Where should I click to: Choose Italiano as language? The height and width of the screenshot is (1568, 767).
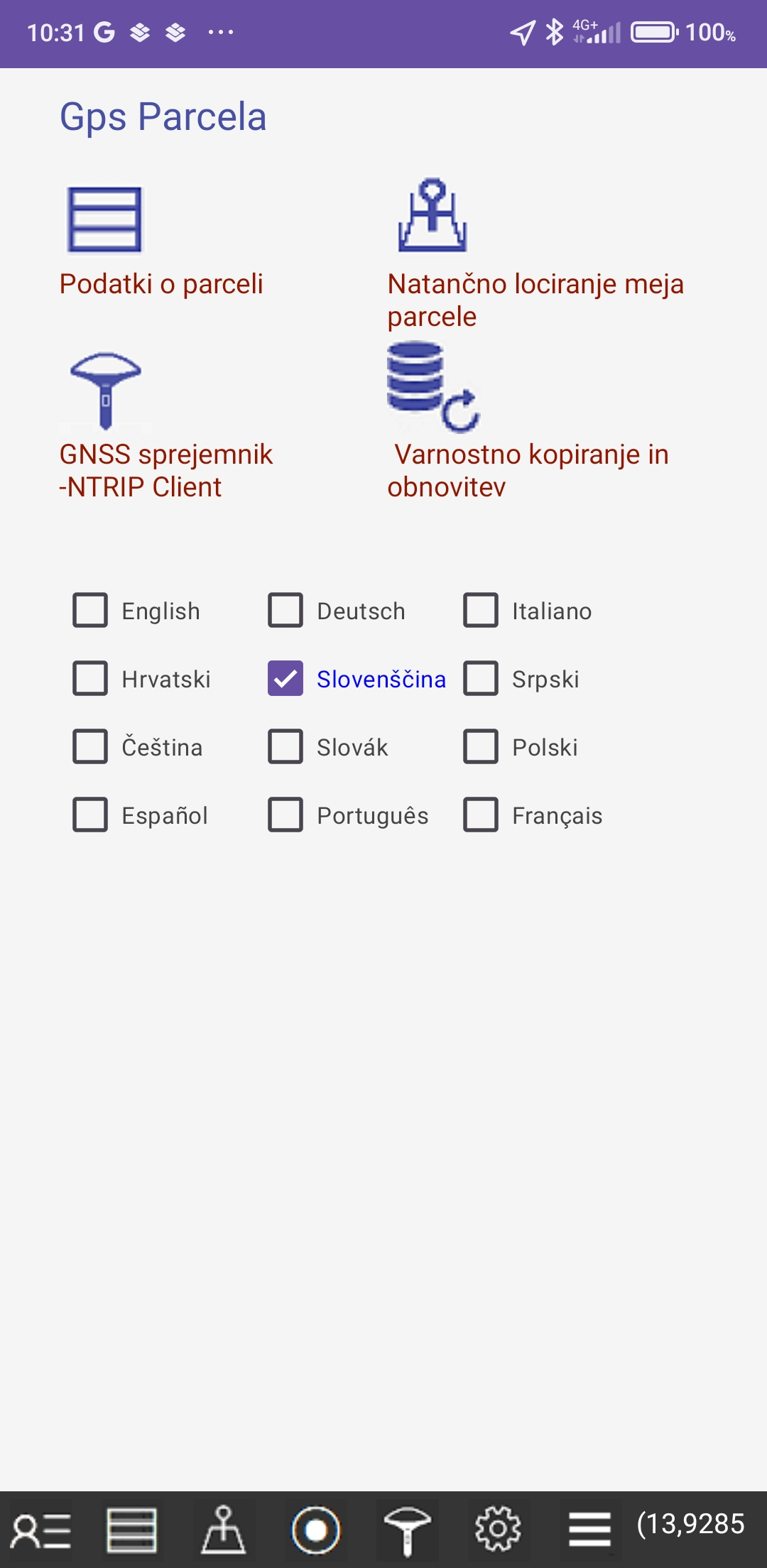pyautogui.click(x=481, y=610)
